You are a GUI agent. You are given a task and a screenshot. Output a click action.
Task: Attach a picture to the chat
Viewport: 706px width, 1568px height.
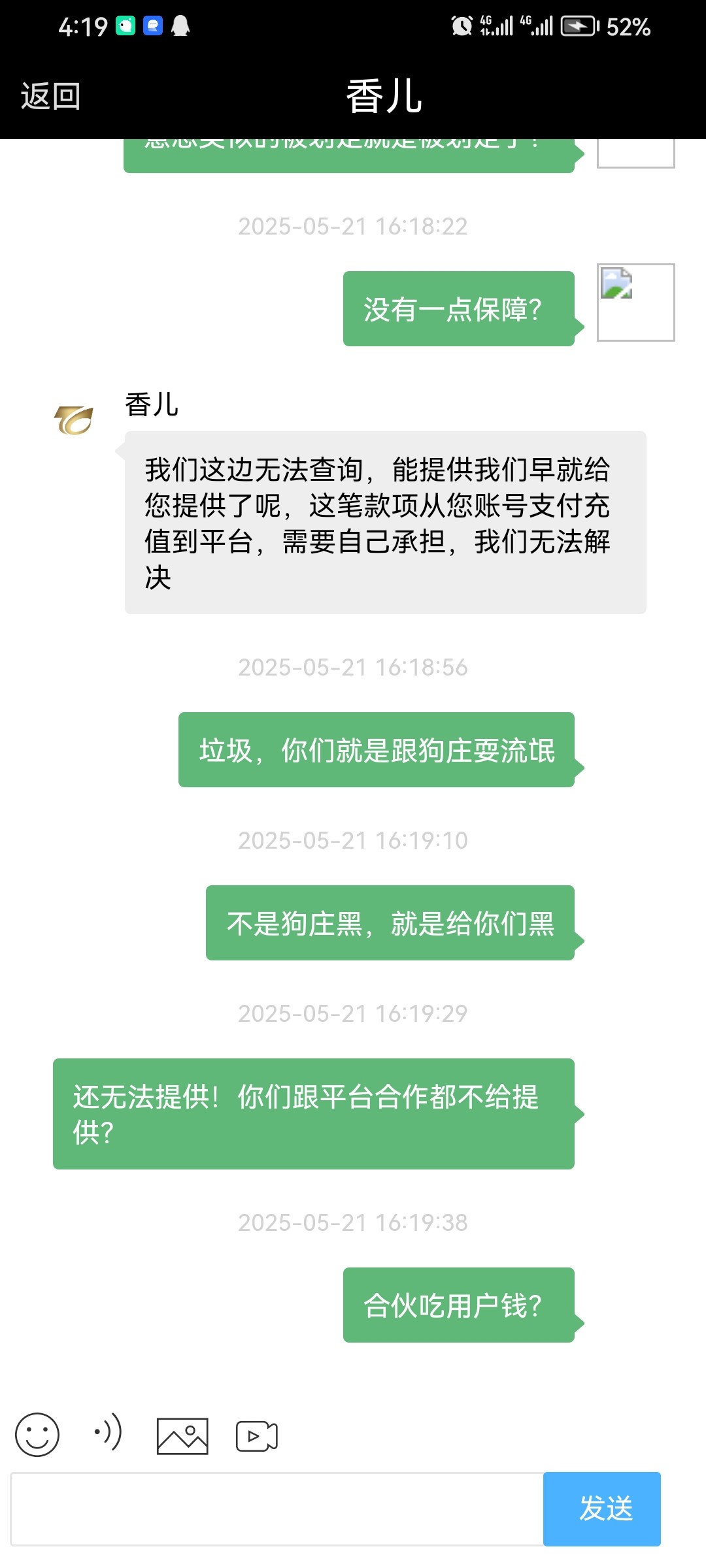coord(182,1436)
